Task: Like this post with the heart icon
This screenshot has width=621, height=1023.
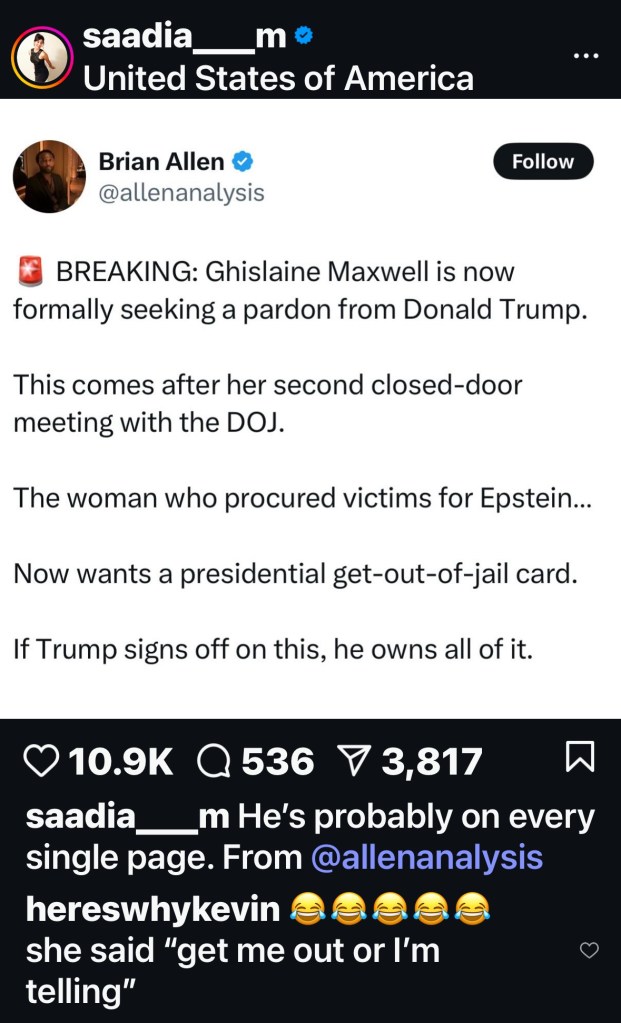Action: tap(42, 763)
